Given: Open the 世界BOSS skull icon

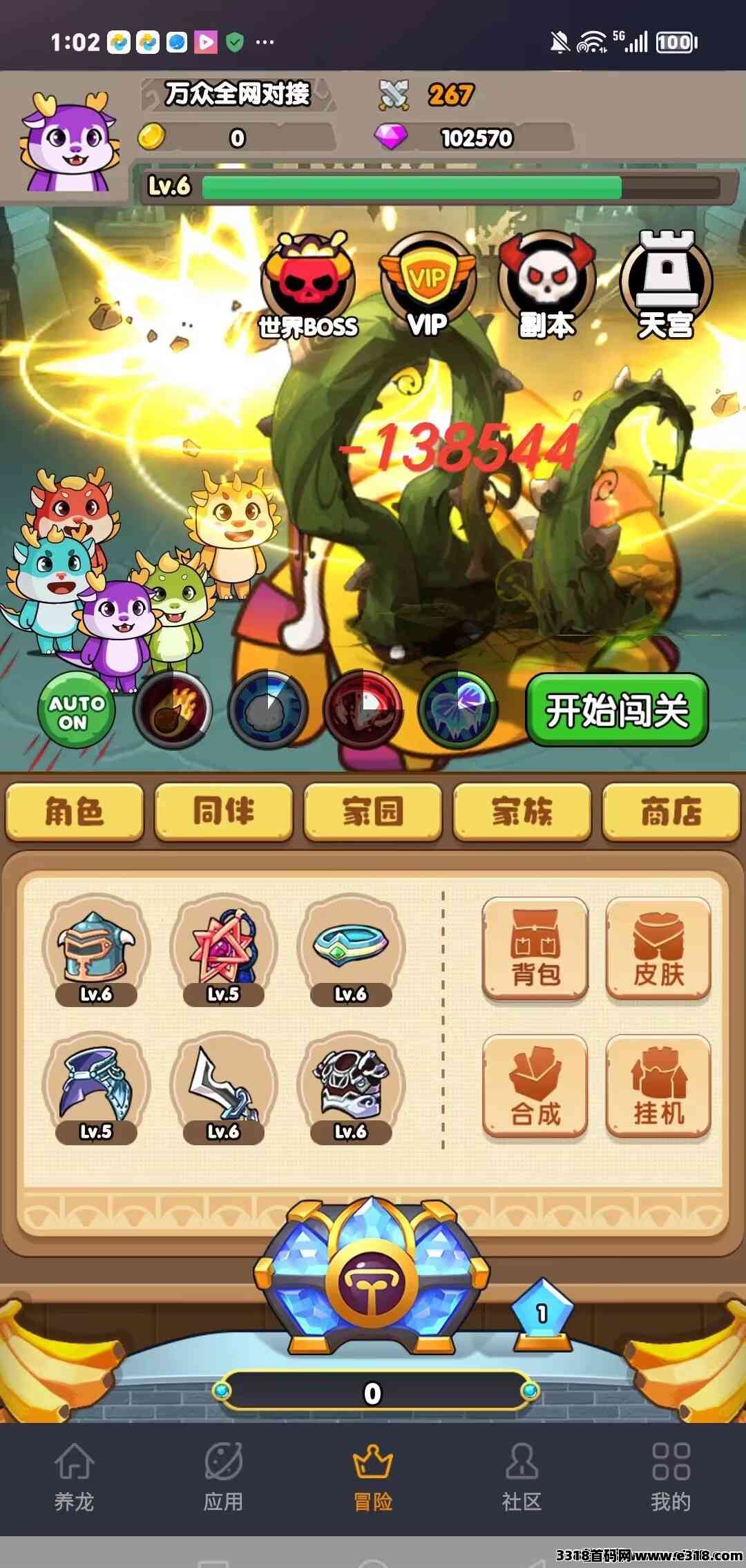Looking at the screenshot, I should (308, 285).
